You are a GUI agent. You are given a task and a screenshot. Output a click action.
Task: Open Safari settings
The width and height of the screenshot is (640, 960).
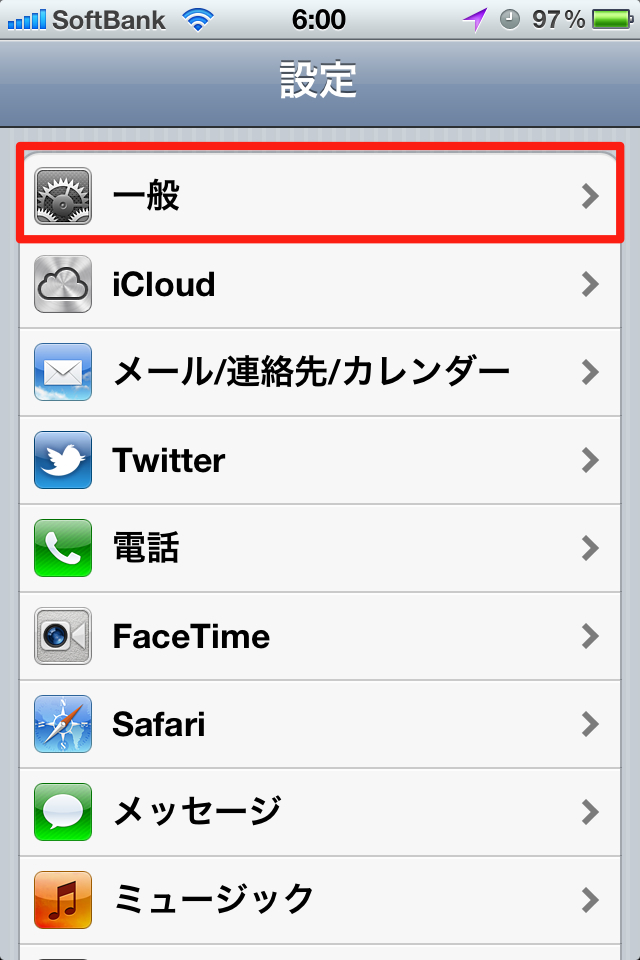click(320, 724)
